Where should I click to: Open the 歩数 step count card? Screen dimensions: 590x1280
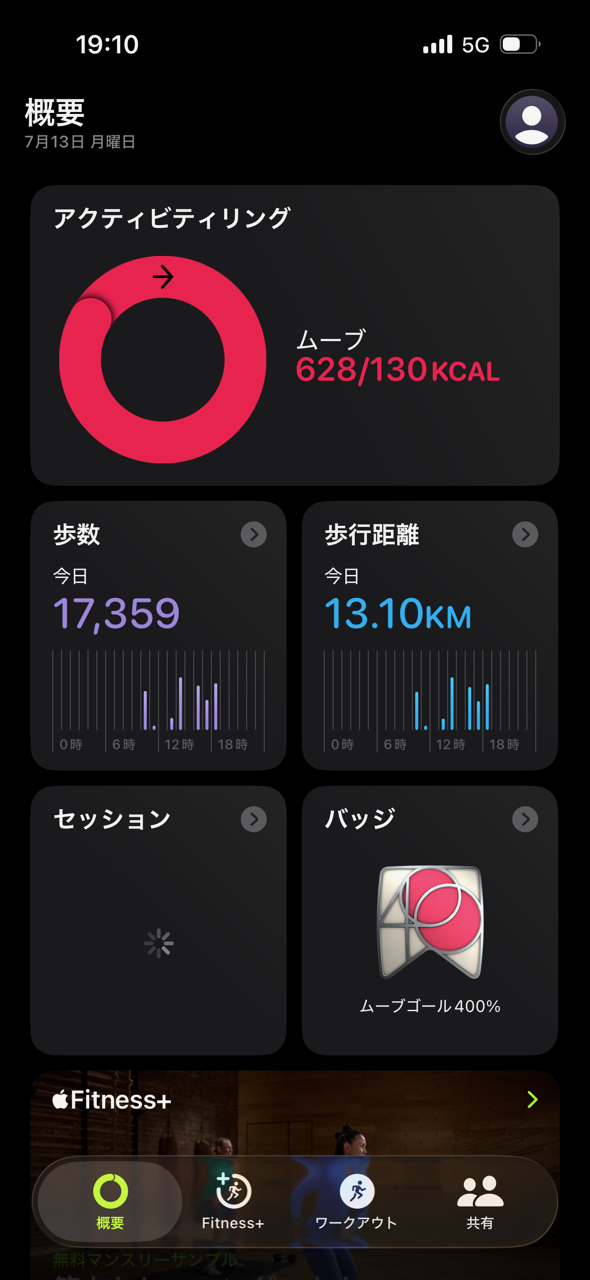pyautogui.click(x=159, y=636)
